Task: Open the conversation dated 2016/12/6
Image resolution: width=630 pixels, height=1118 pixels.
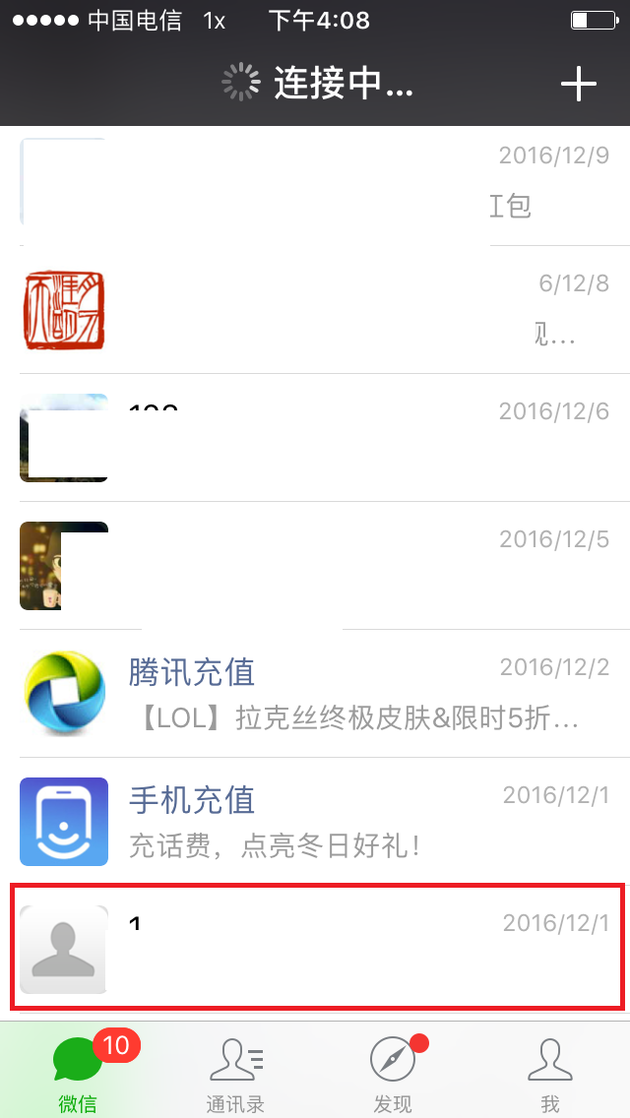Action: [315, 438]
